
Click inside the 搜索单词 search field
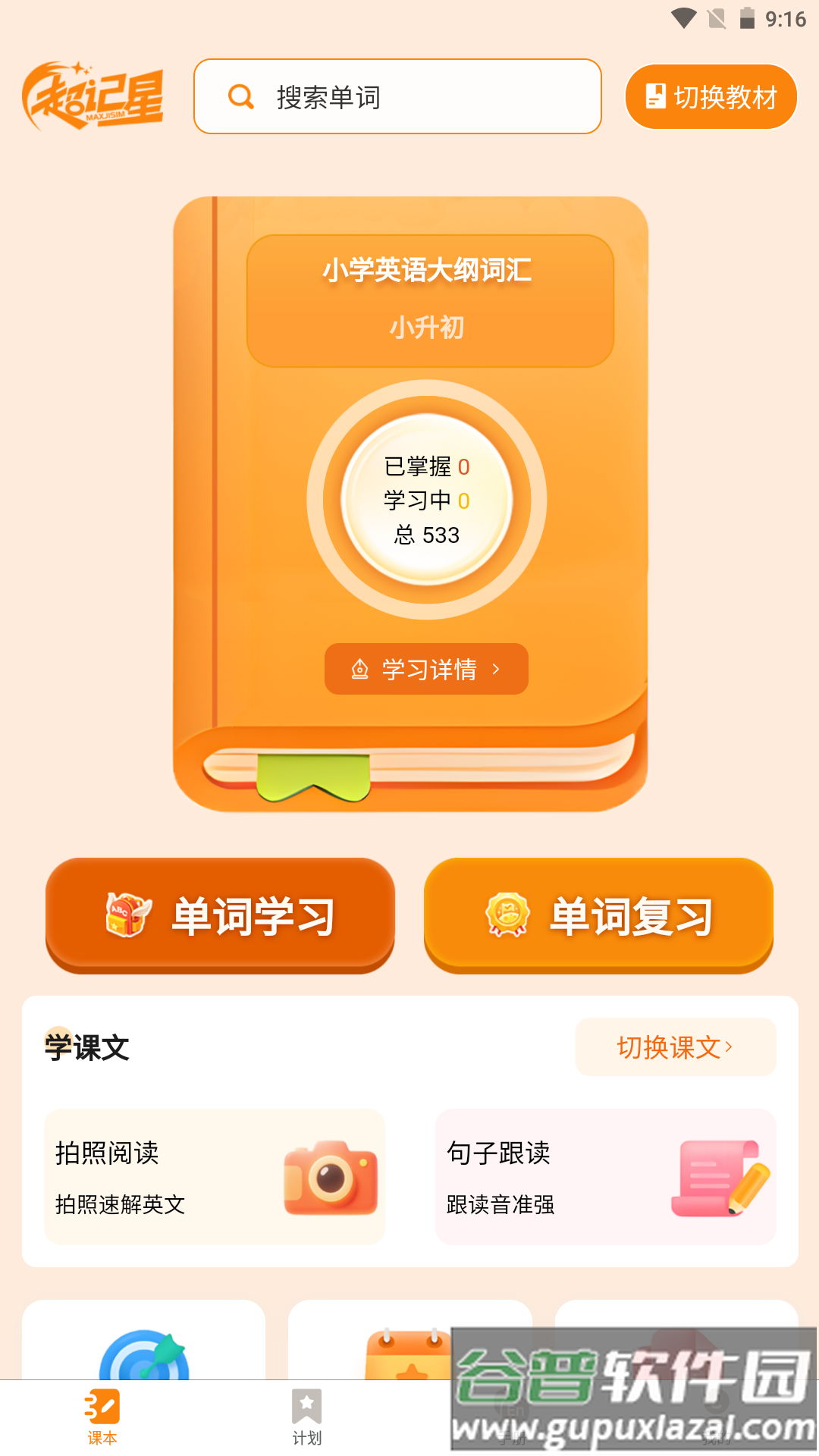[398, 96]
